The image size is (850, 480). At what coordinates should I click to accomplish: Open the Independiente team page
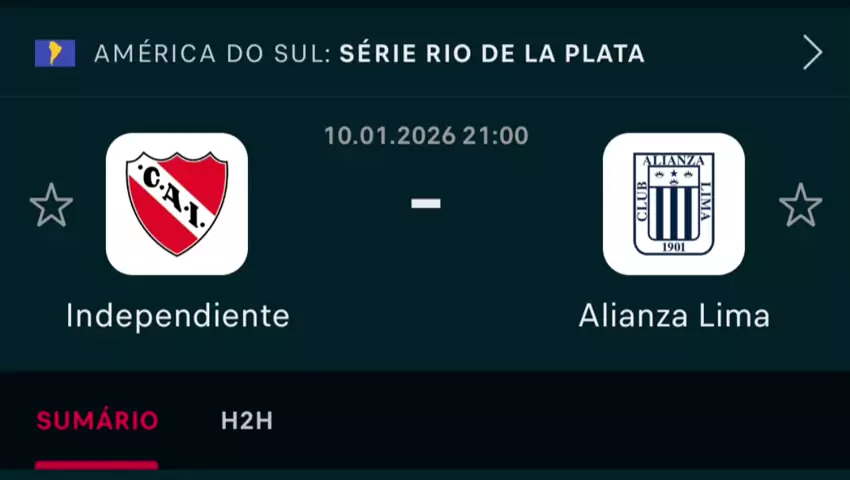pos(177,204)
